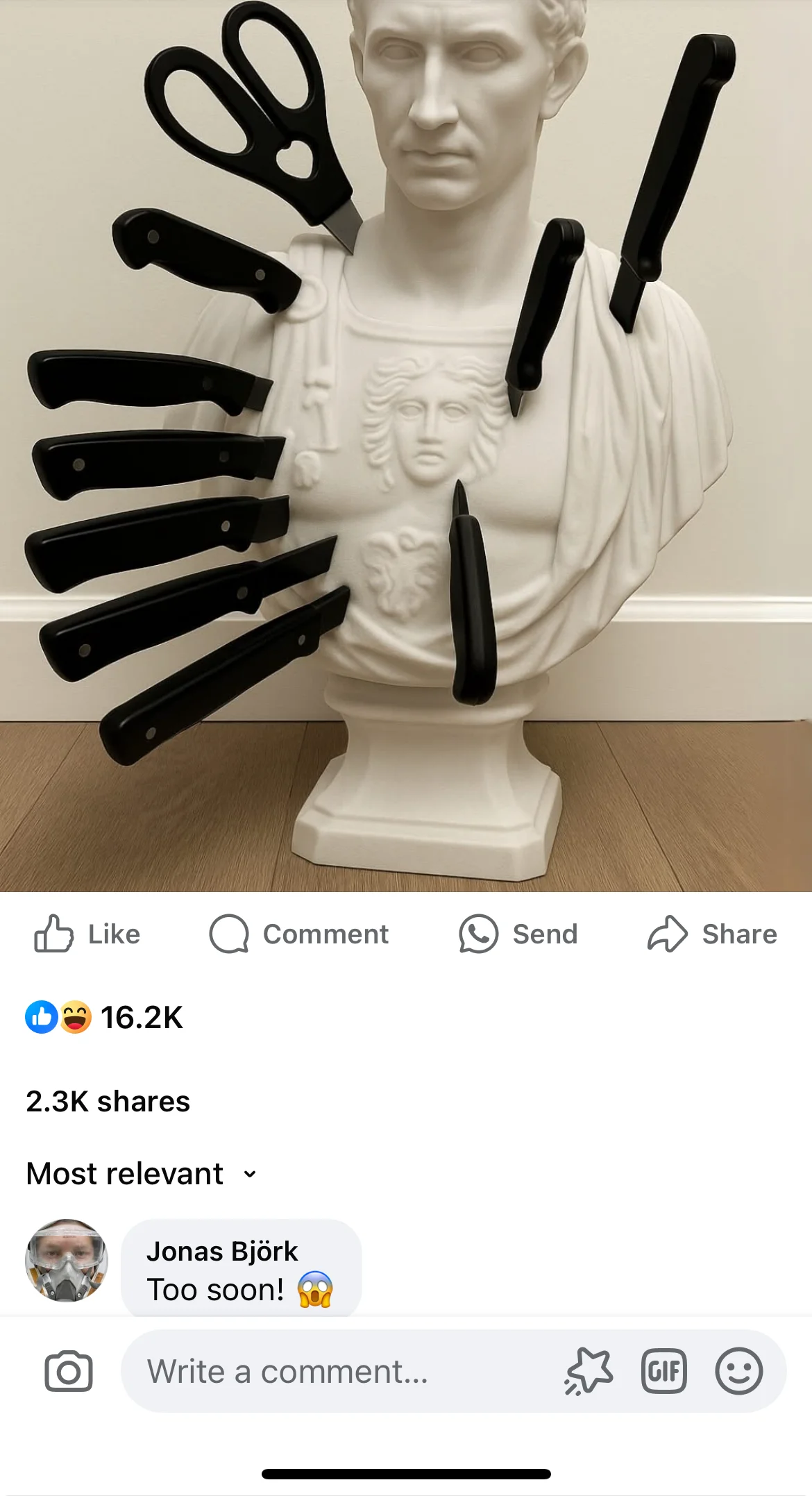This screenshot has width=812, height=1496.
Task: Open the camera to attach a photo
Action: (68, 1371)
